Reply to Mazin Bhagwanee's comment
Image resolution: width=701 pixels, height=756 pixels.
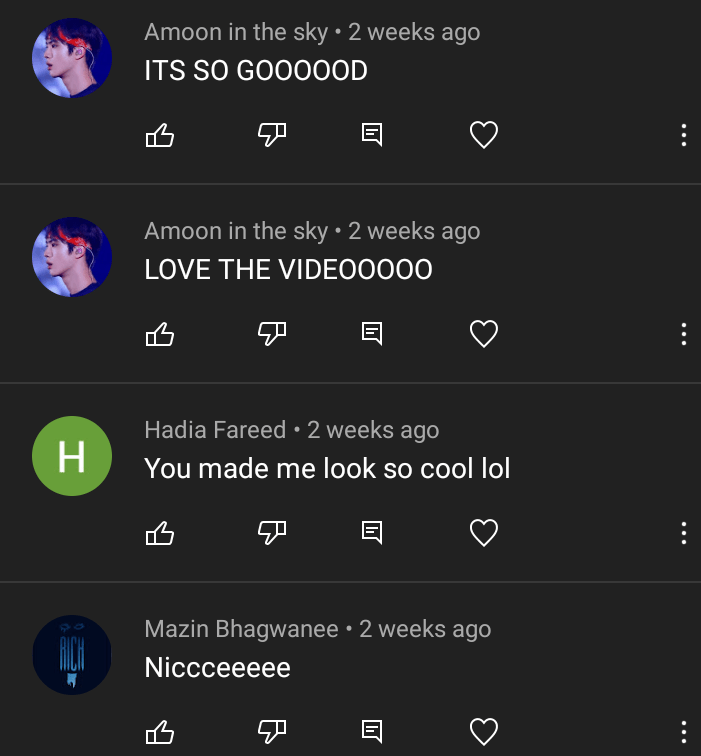point(372,732)
